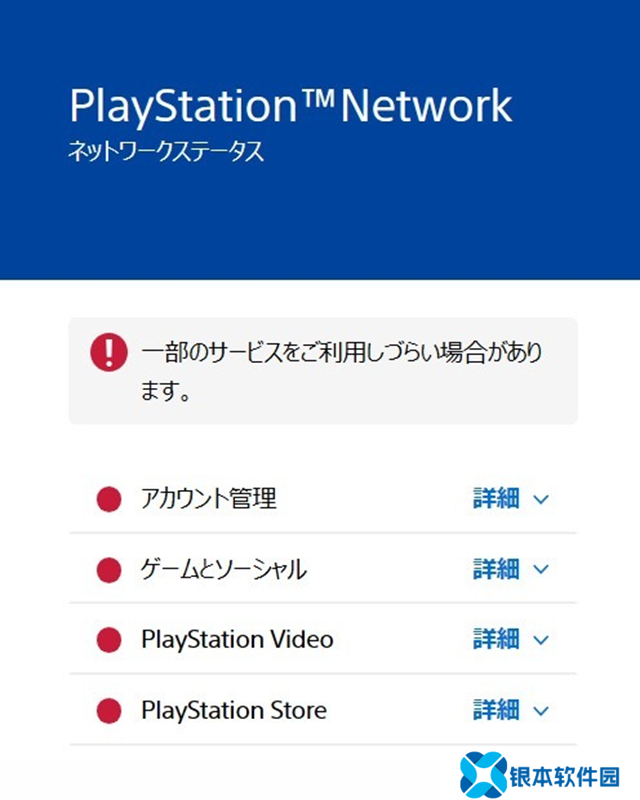Expand the アカウント管理 details
Image resolution: width=640 pixels, height=800 pixels.
(x=510, y=499)
